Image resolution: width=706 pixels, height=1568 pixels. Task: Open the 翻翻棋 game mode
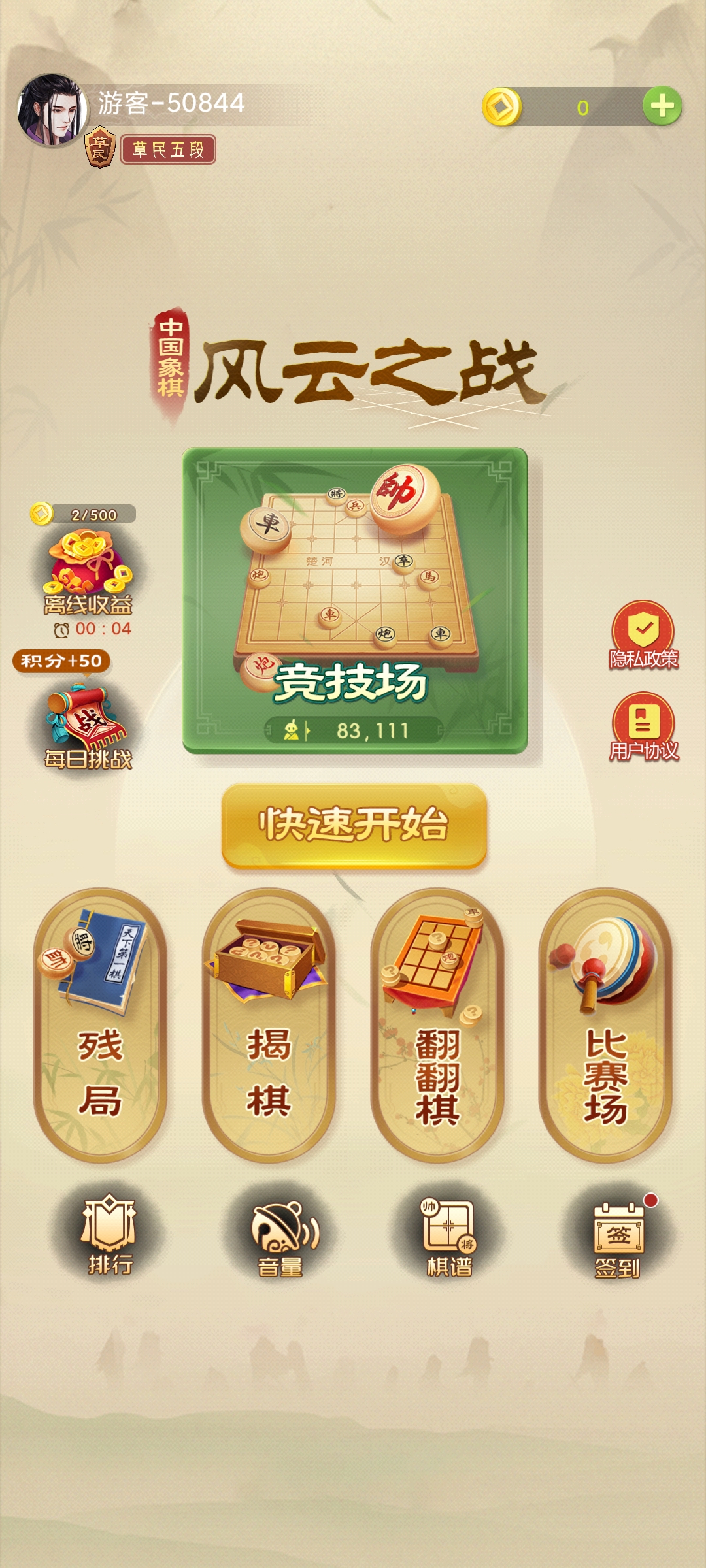437,1024
